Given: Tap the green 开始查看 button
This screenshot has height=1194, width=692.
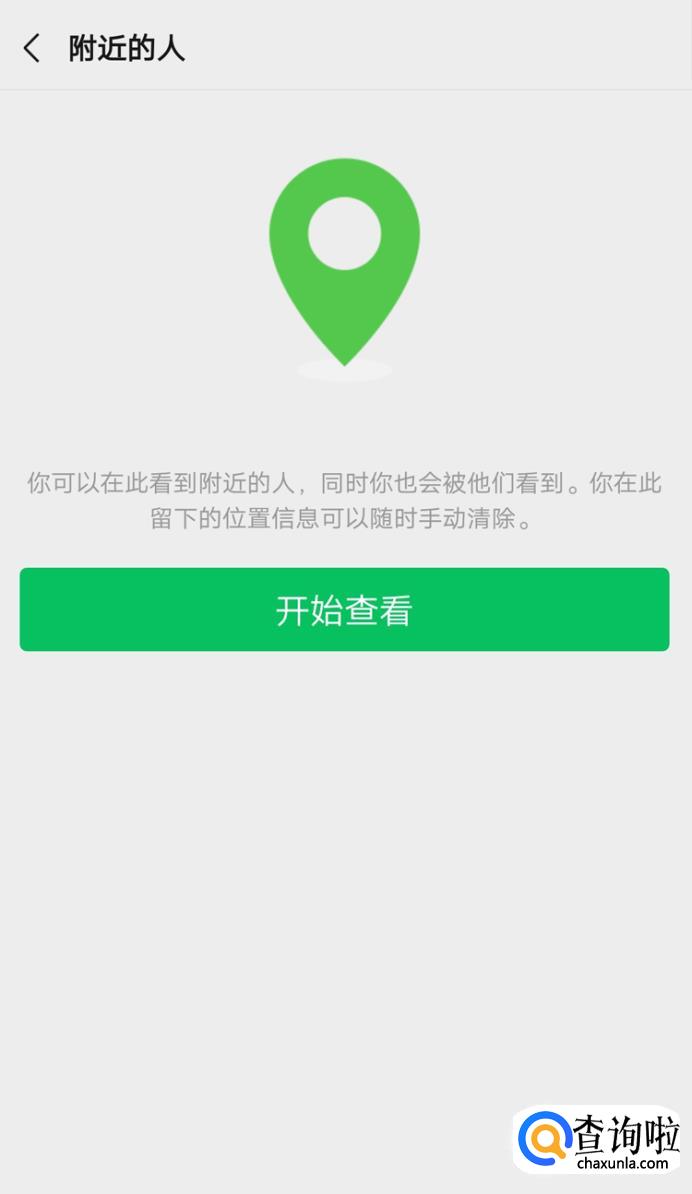Looking at the screenshot, I should (x=344, y=609).
